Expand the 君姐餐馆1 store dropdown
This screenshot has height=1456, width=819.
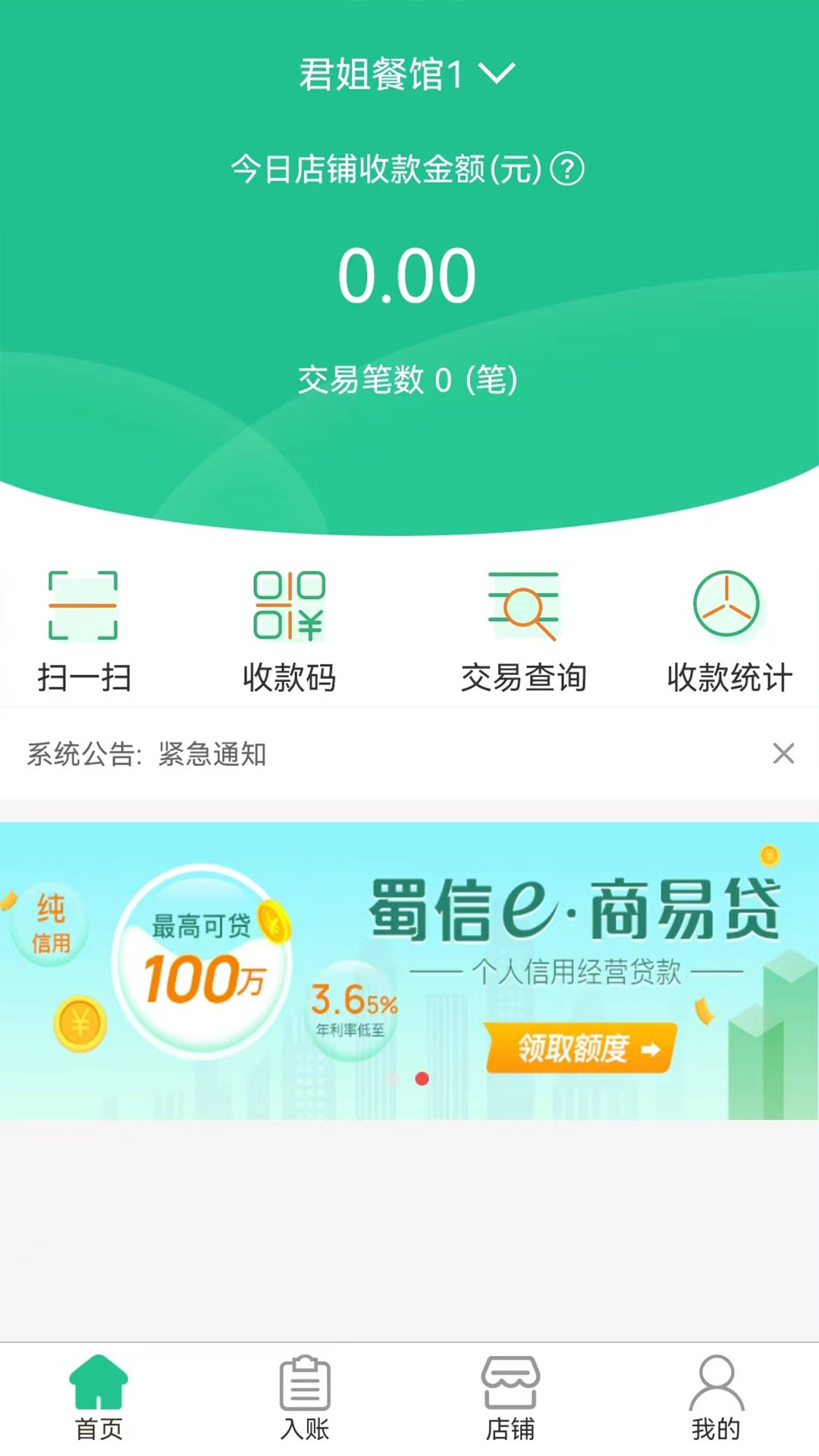point(408,74)
